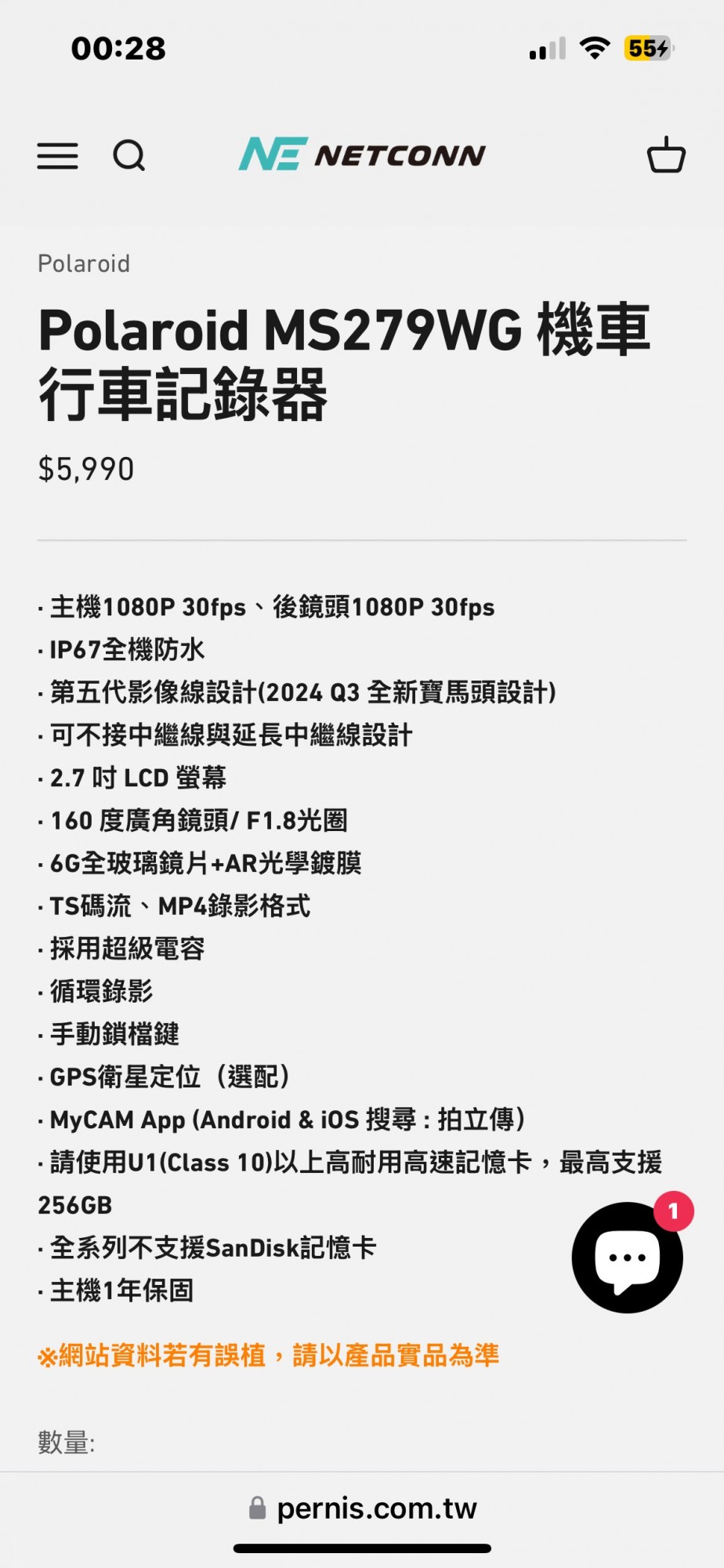Open the live chat bubble
This screenshot has width=724, height=1568.
(x=628, y=1257)
